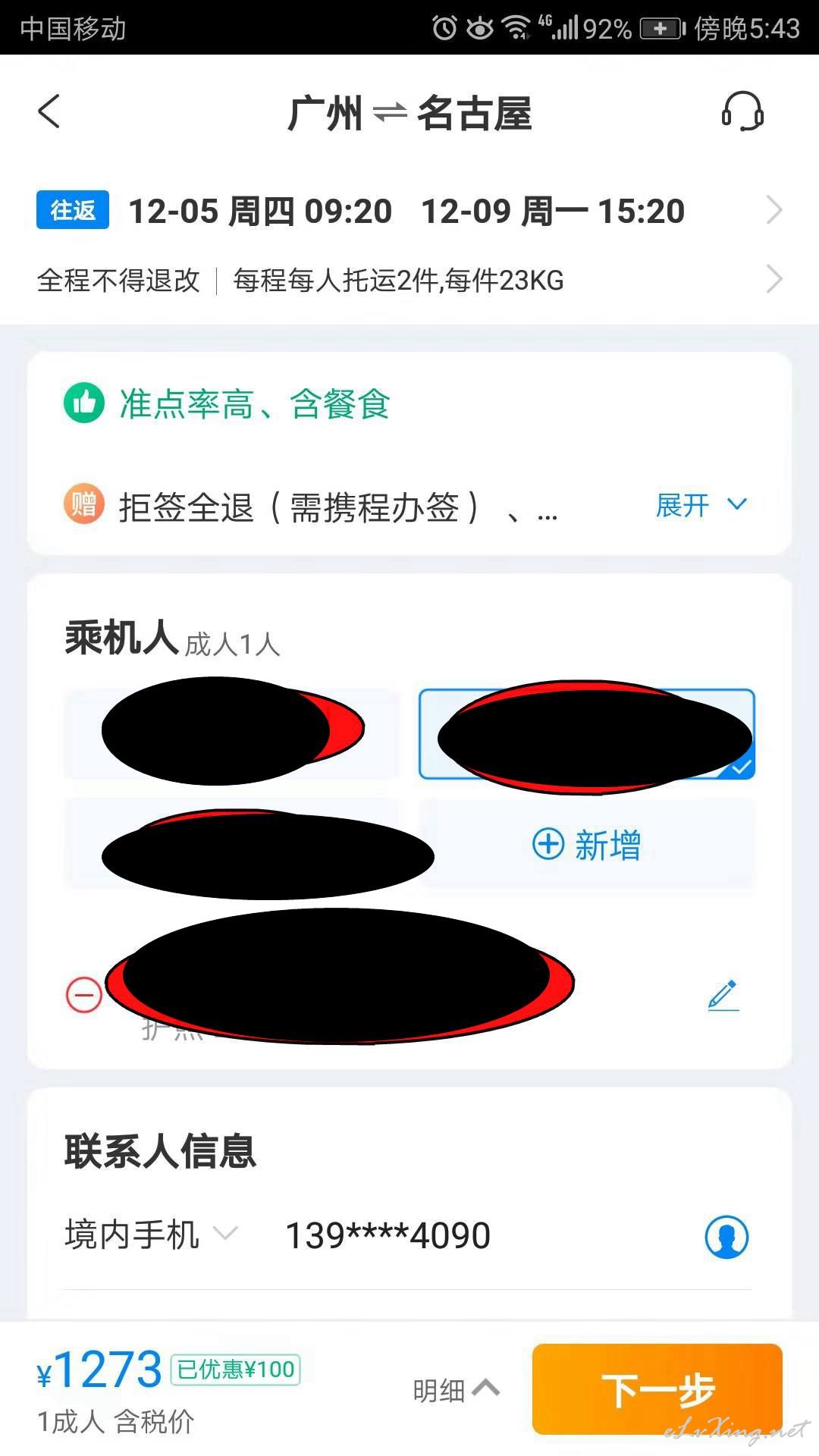Add a new passenger with 新增
The image size is (819, 1456).
tap(587, 844)
